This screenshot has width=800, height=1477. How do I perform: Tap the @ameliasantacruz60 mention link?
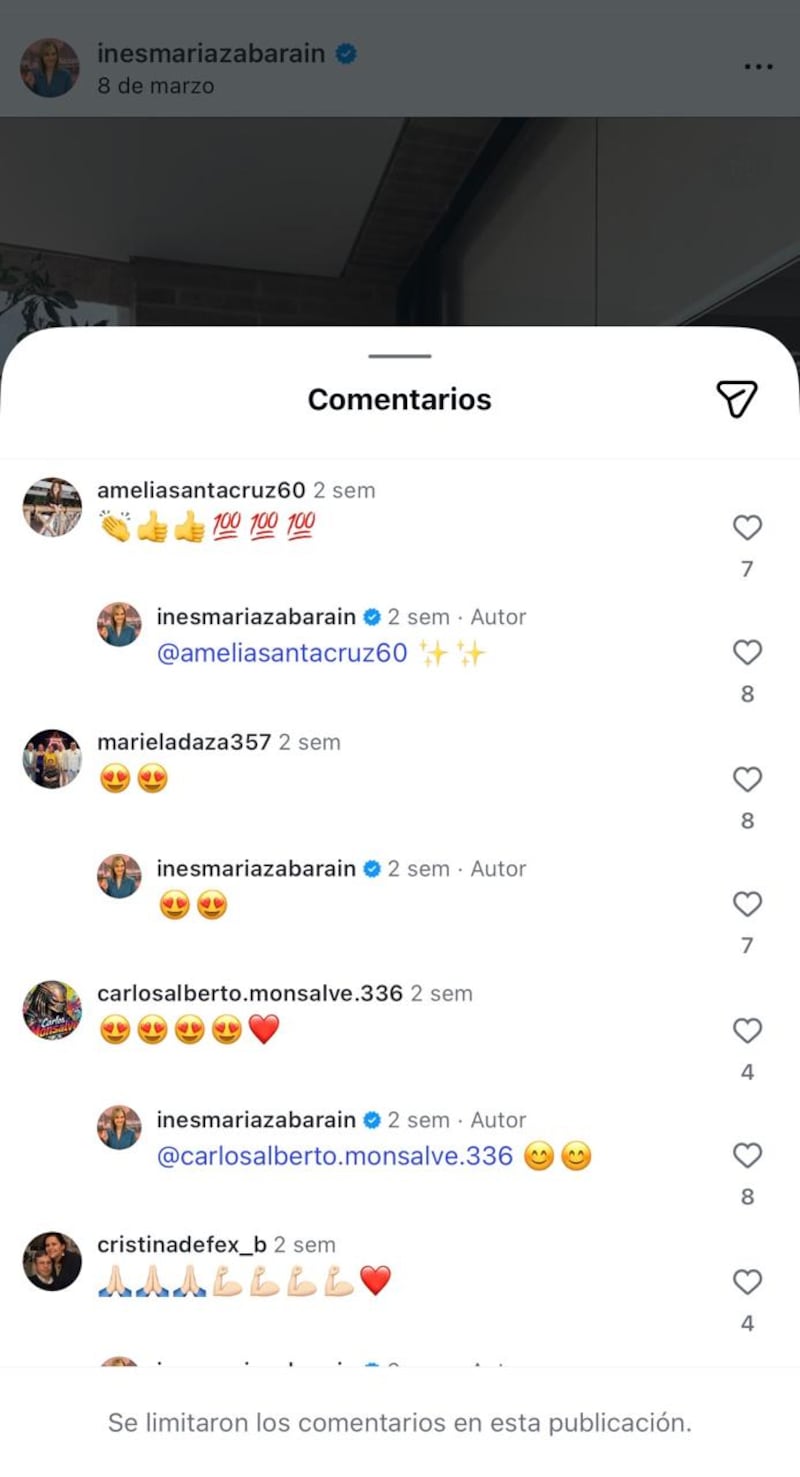(x=282, y=653)
